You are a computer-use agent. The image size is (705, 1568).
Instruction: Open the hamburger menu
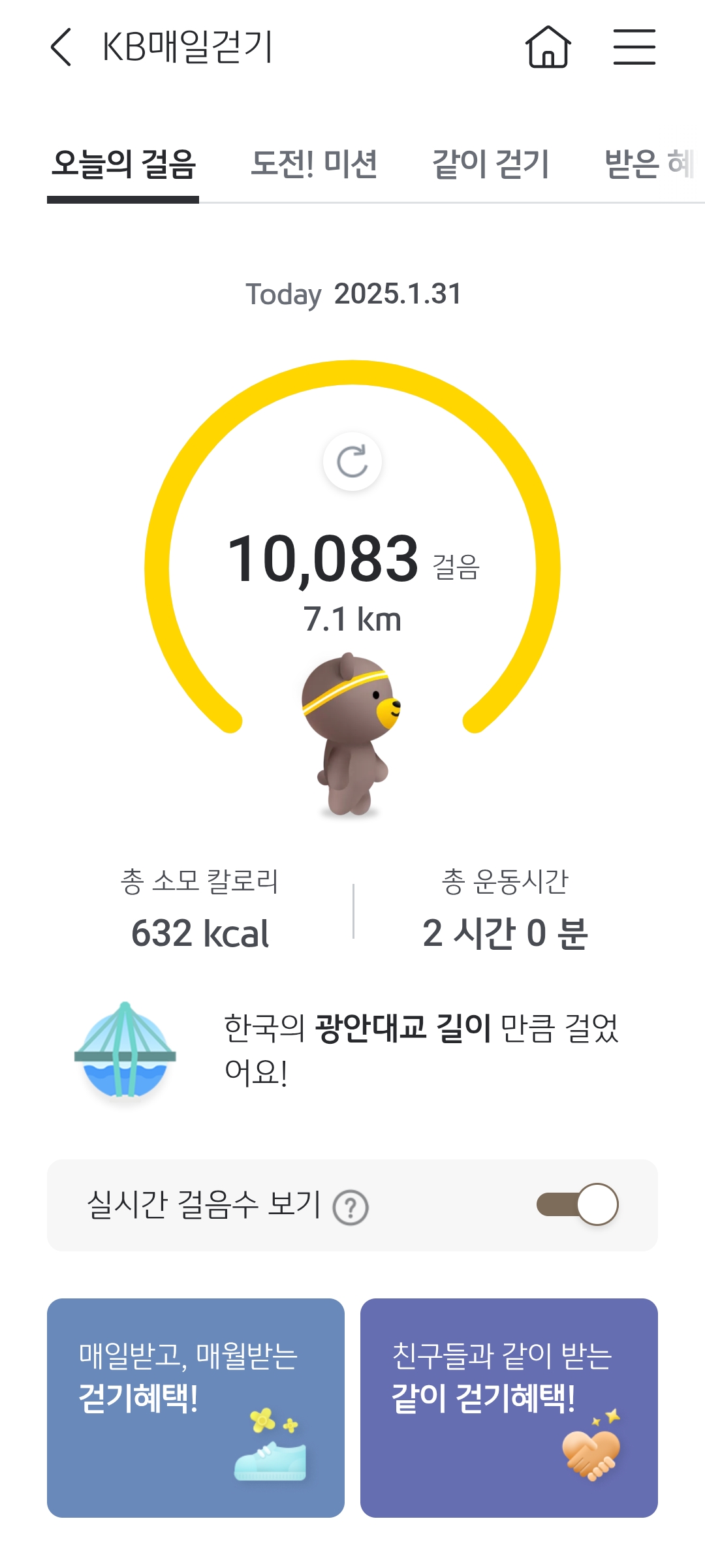point(634,47)
